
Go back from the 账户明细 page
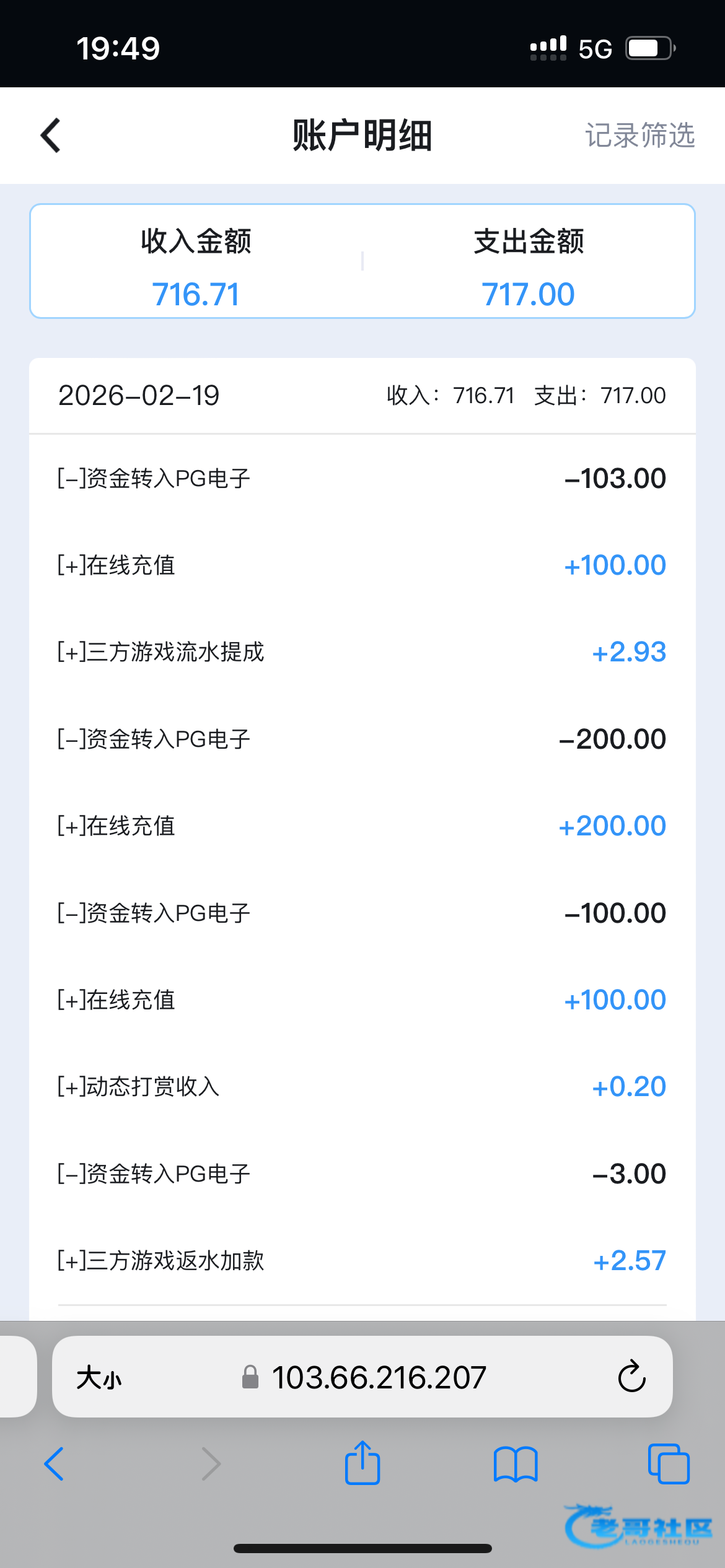coord(51,135)
